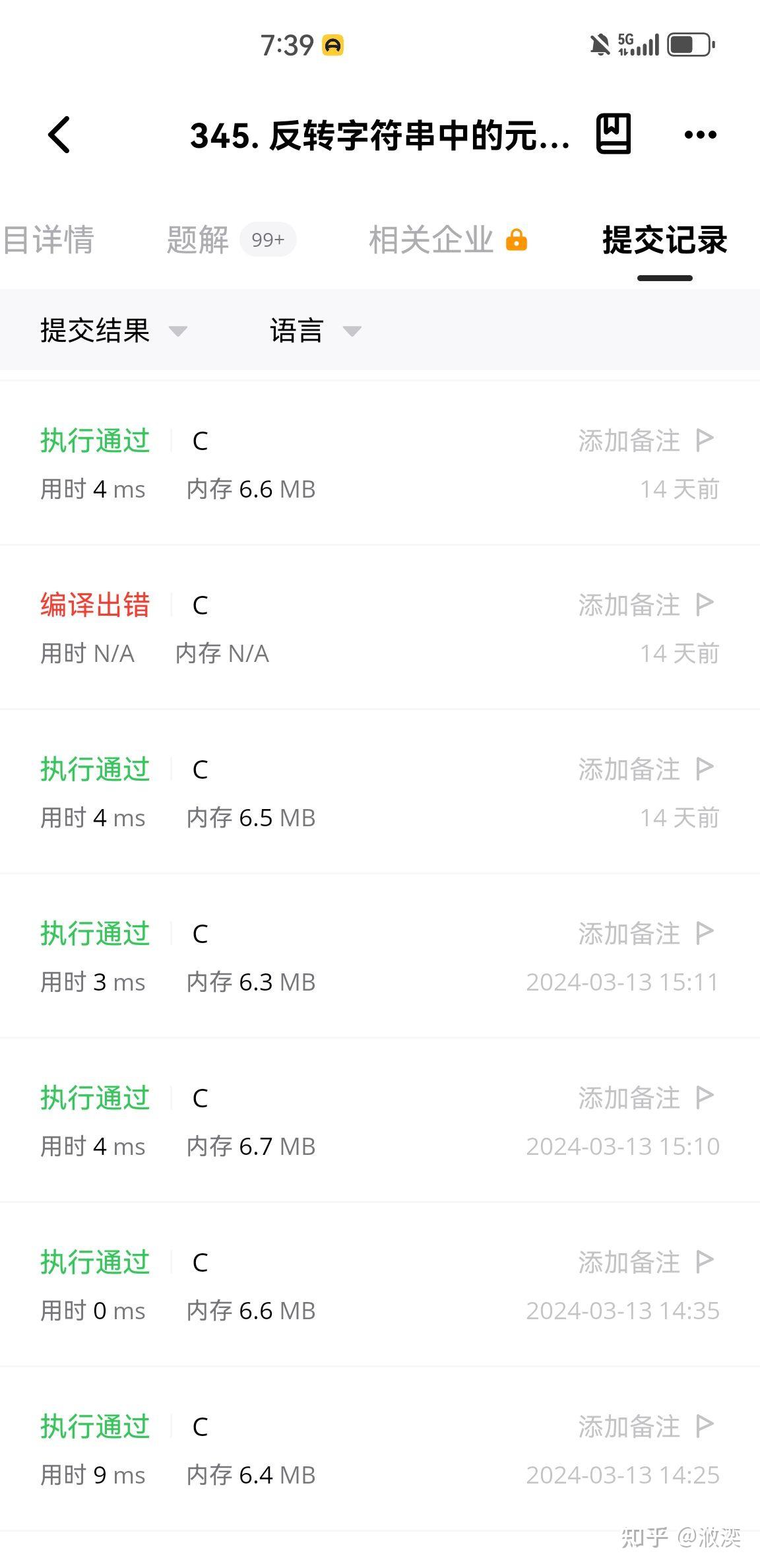Add a note to the 2024-03-13 14:35 submission

pos(646,1262)
